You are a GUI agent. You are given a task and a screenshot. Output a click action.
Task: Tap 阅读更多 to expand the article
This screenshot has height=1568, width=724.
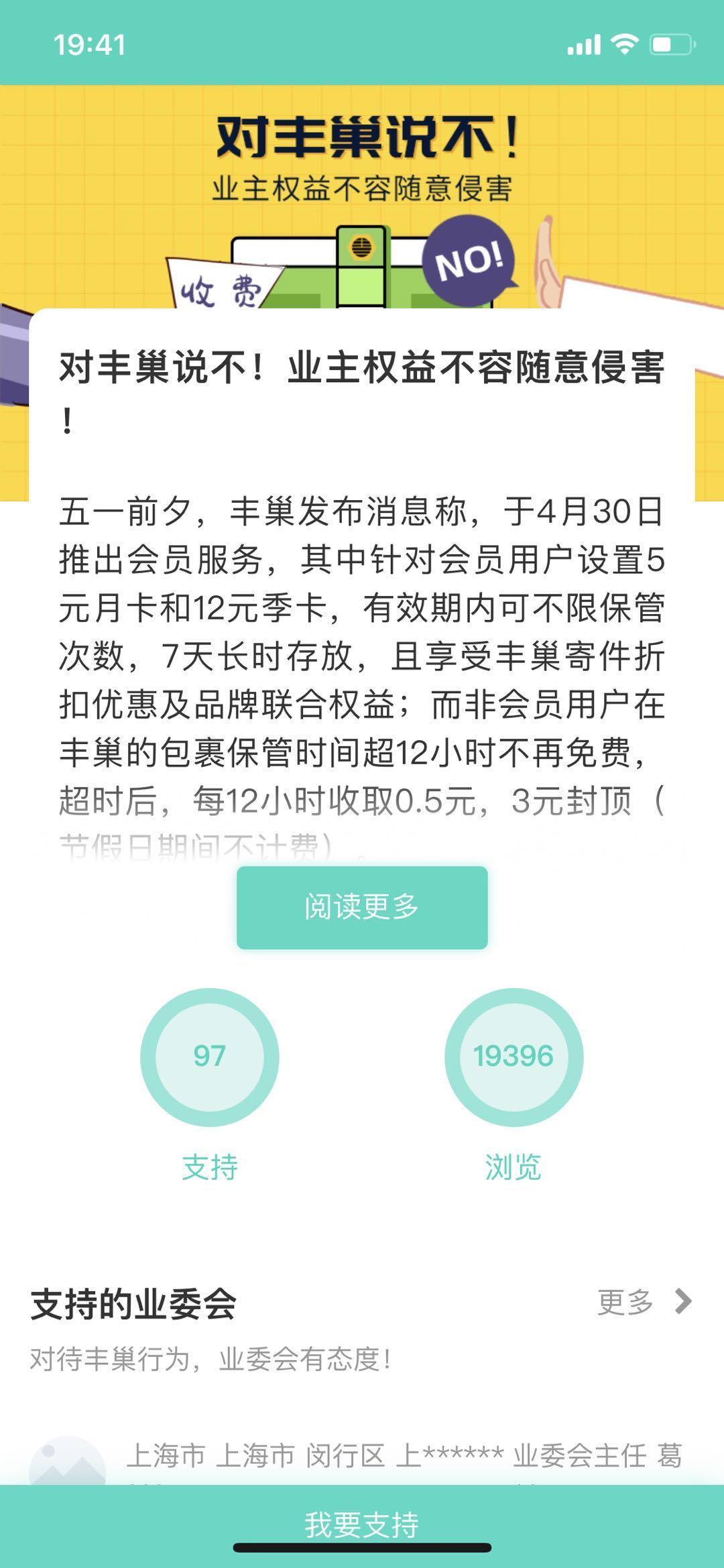click(x=362, y=907)
